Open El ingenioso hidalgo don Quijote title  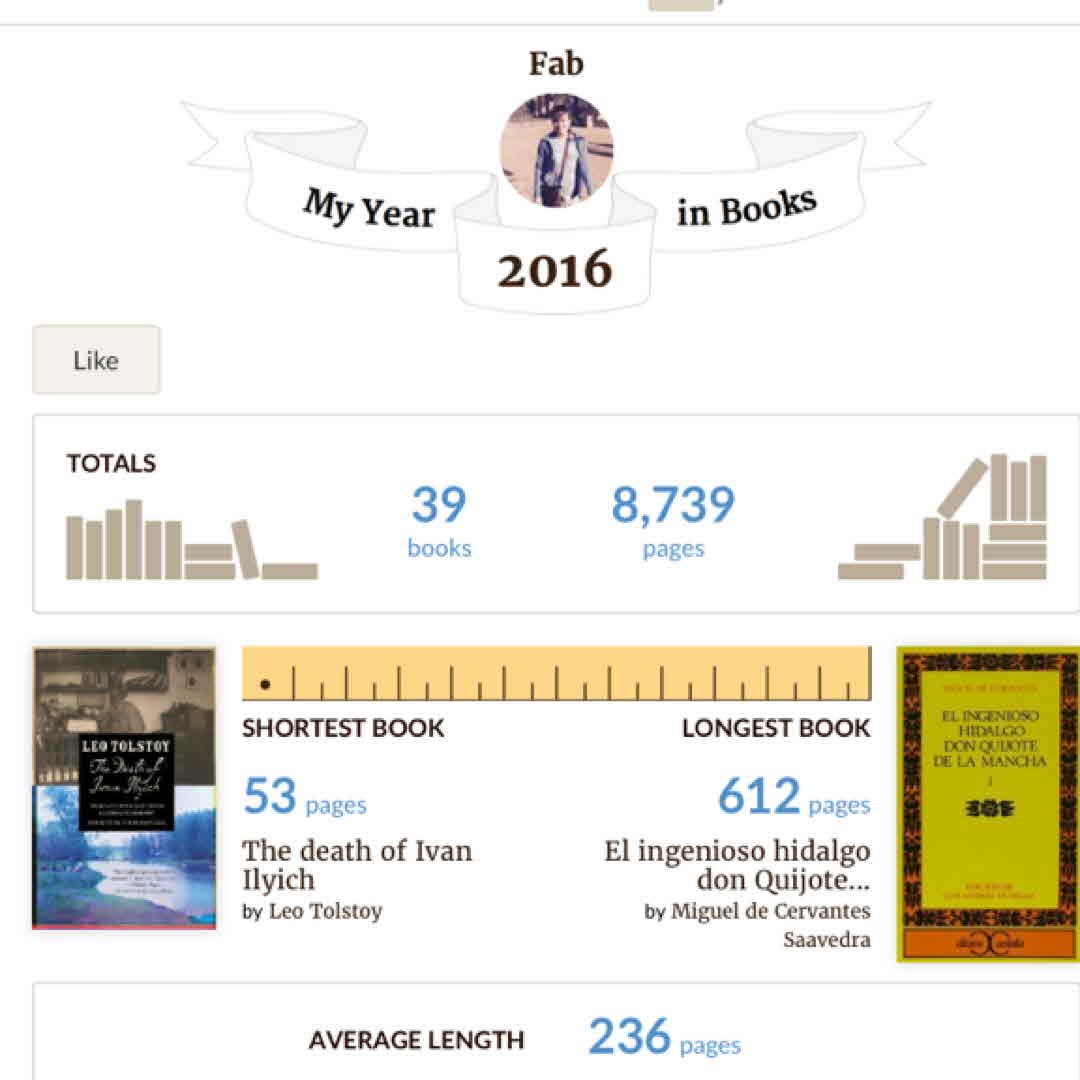pyautogui.click(x=737, y=865)
